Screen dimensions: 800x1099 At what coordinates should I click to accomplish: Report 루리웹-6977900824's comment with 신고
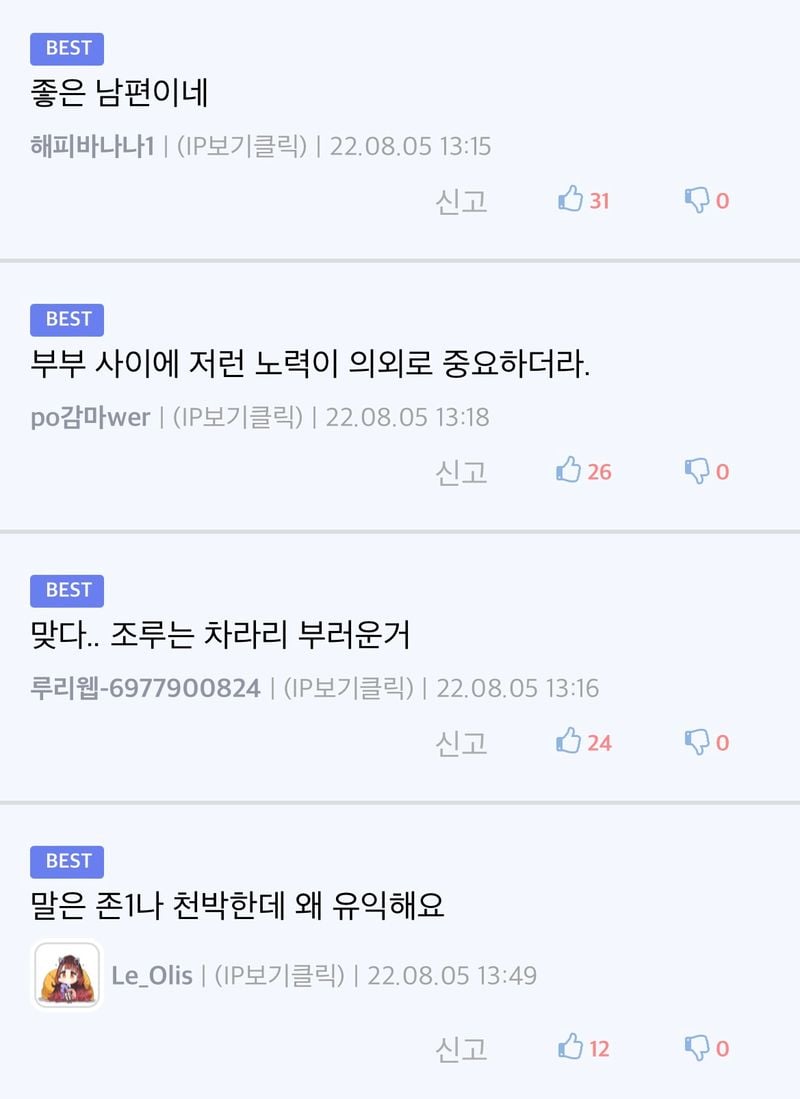(461, 743)
